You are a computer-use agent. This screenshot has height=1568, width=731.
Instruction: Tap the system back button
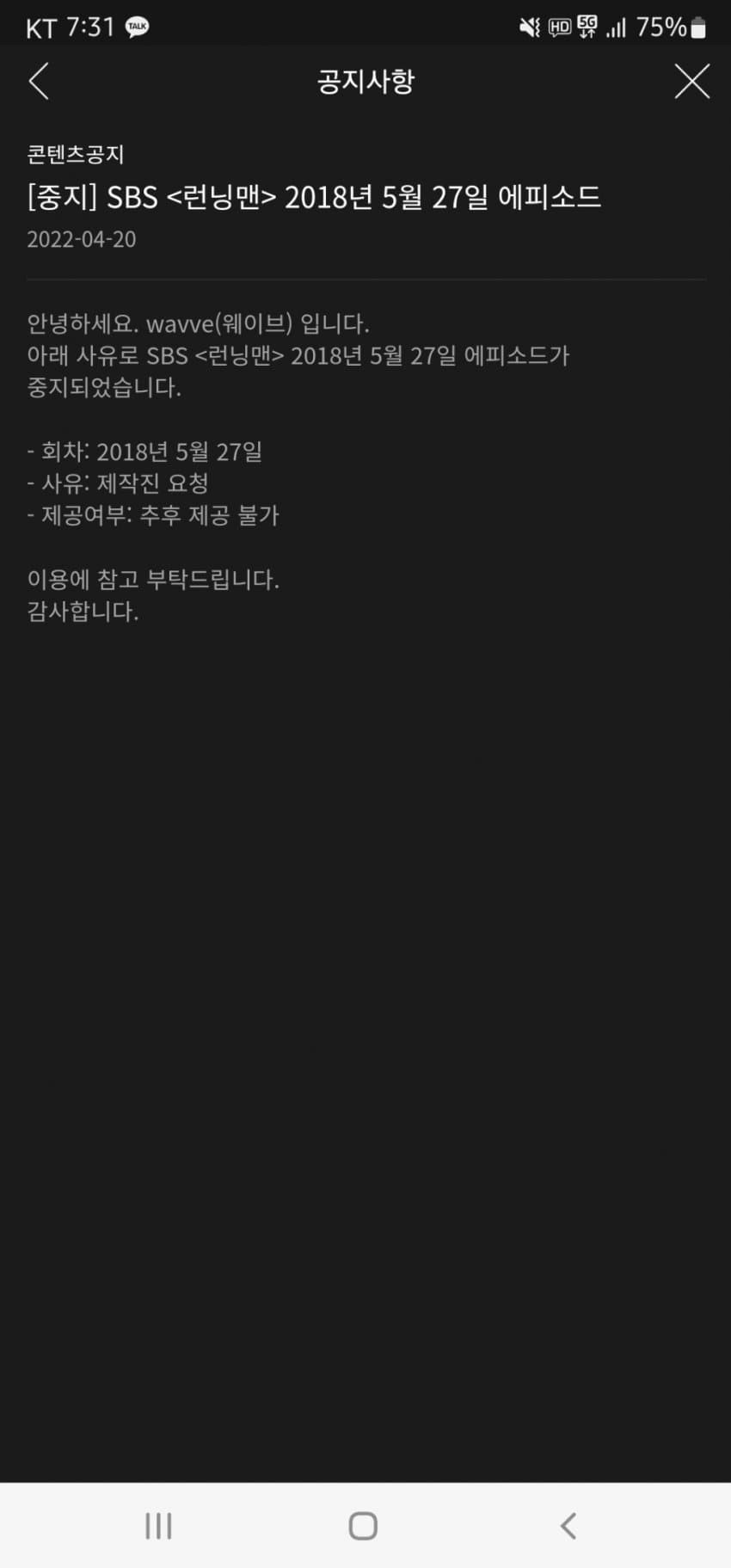point(568,1526)
